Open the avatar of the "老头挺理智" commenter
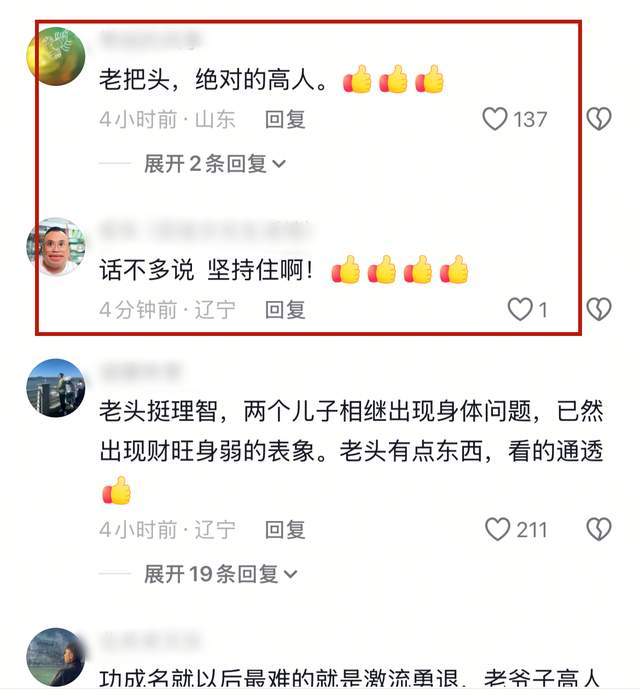The width and height of the screenshot is (640, 696). tap(55, 387)
